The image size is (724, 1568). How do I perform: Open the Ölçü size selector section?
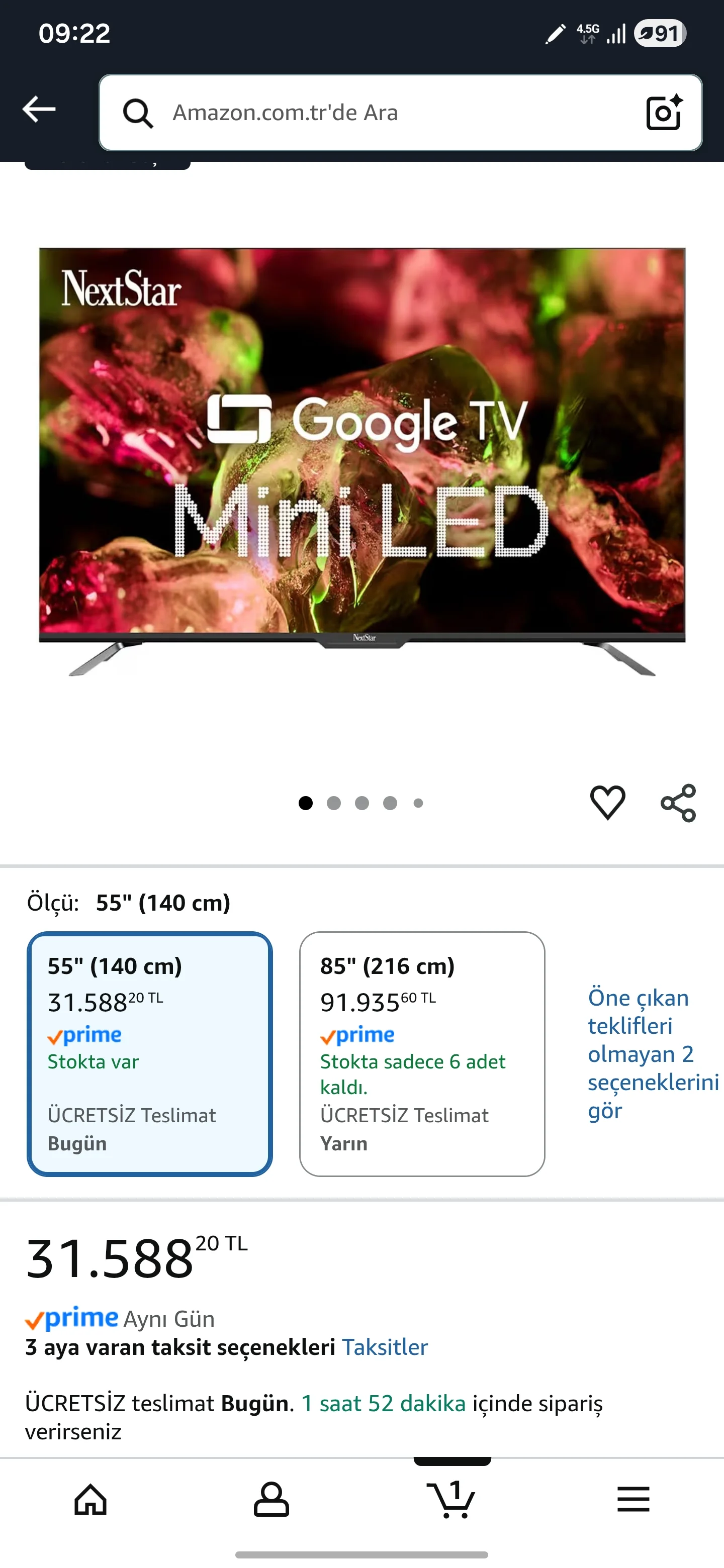[x=129, y=903]
